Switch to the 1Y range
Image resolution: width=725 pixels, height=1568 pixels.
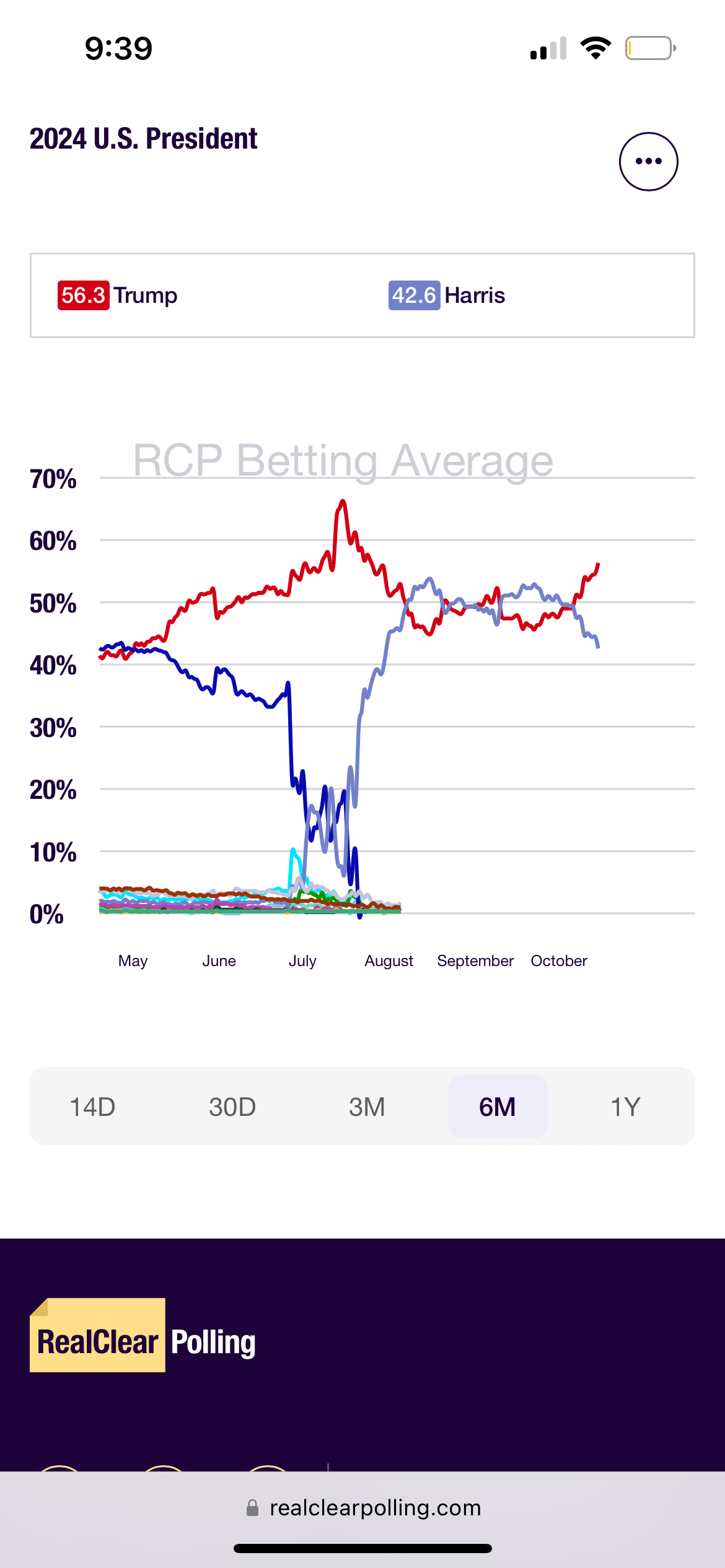pyautogui.click(x=625, y=1107)
